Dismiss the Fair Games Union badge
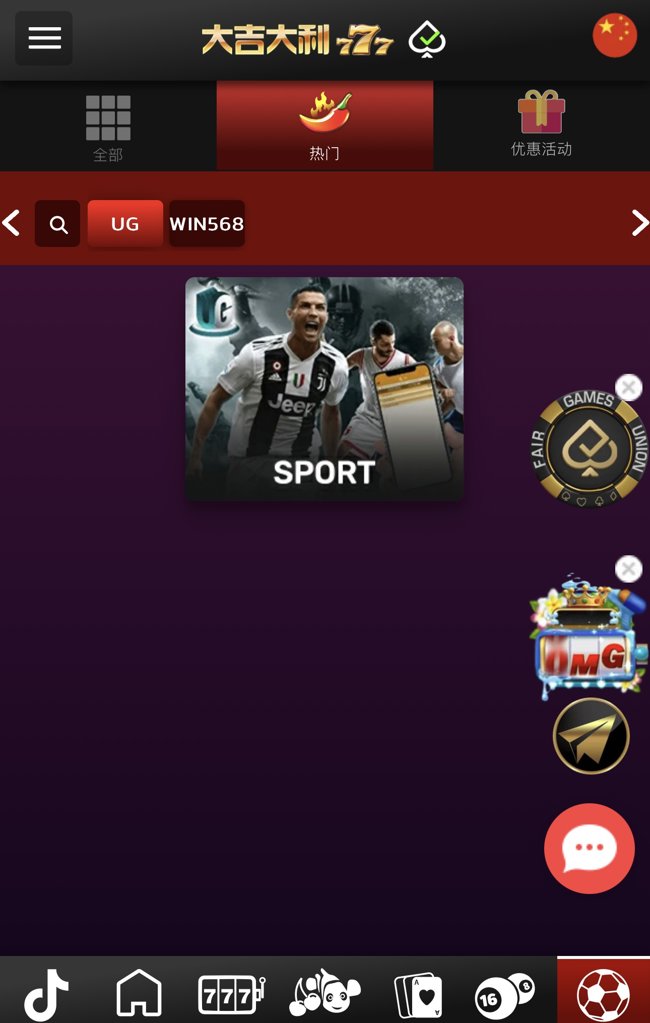This screenshot has width=650, height=1023. tap(628, 387)
